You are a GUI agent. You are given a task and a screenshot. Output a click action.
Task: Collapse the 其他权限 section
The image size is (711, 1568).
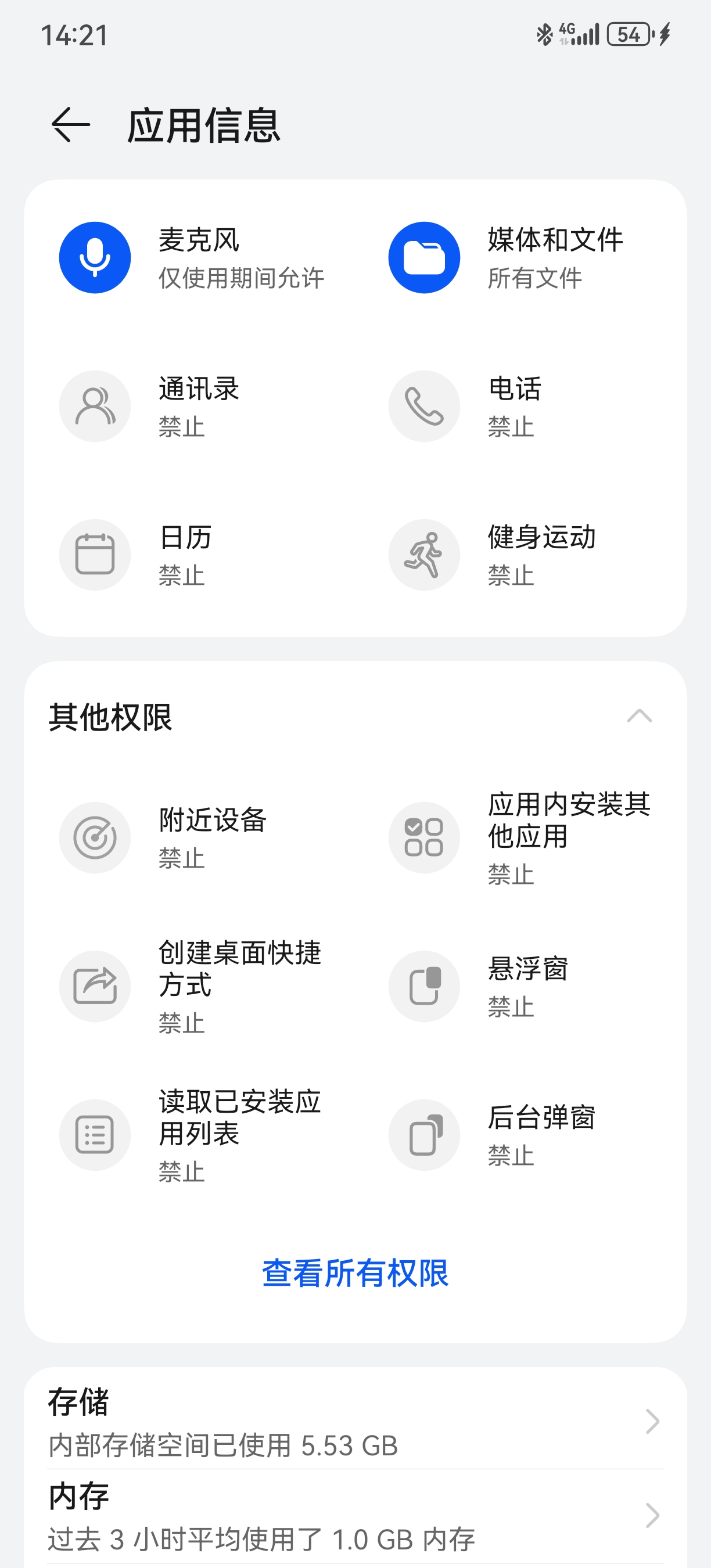click(639, 717)
